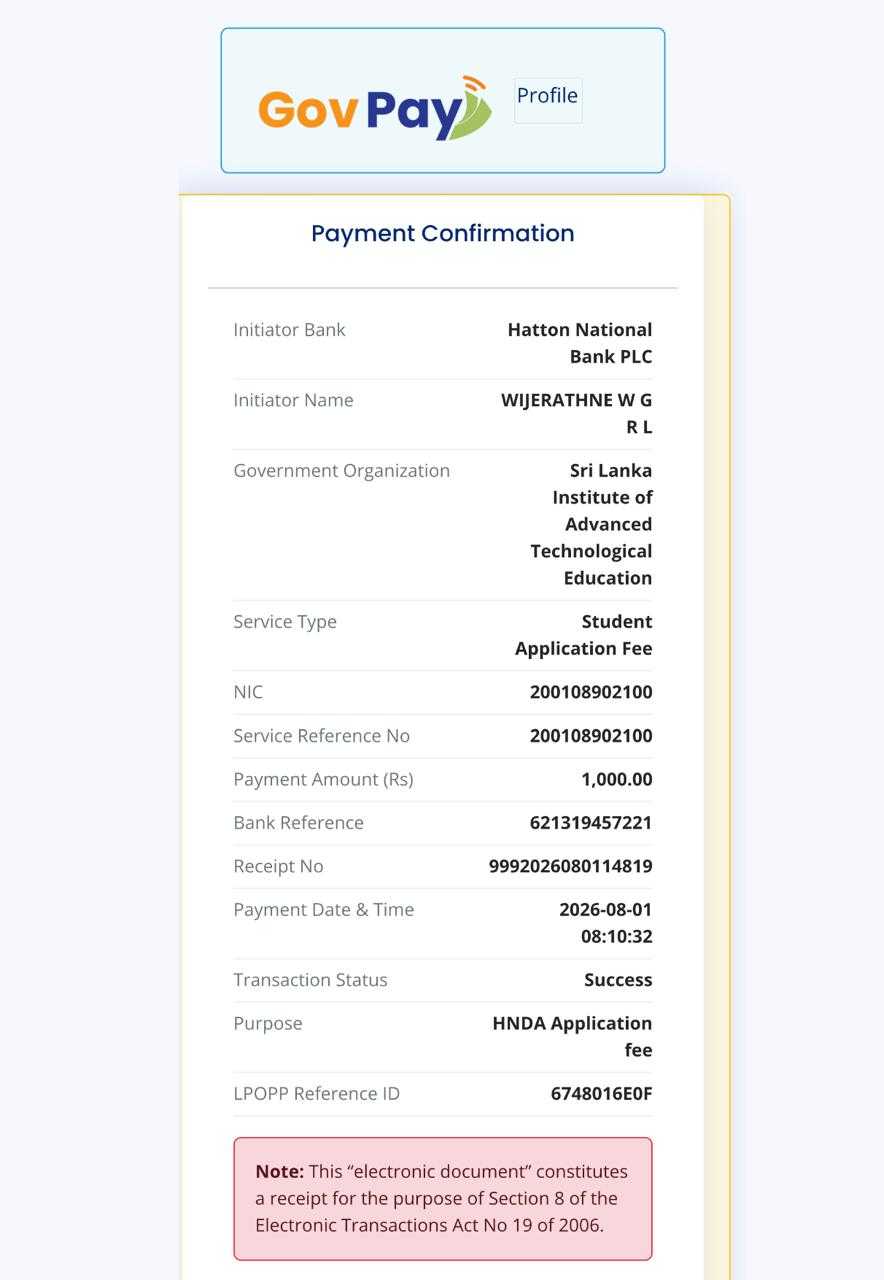Screen dimensions: 884x1280
Task: Open the Profile button
Action: point(548,100)
